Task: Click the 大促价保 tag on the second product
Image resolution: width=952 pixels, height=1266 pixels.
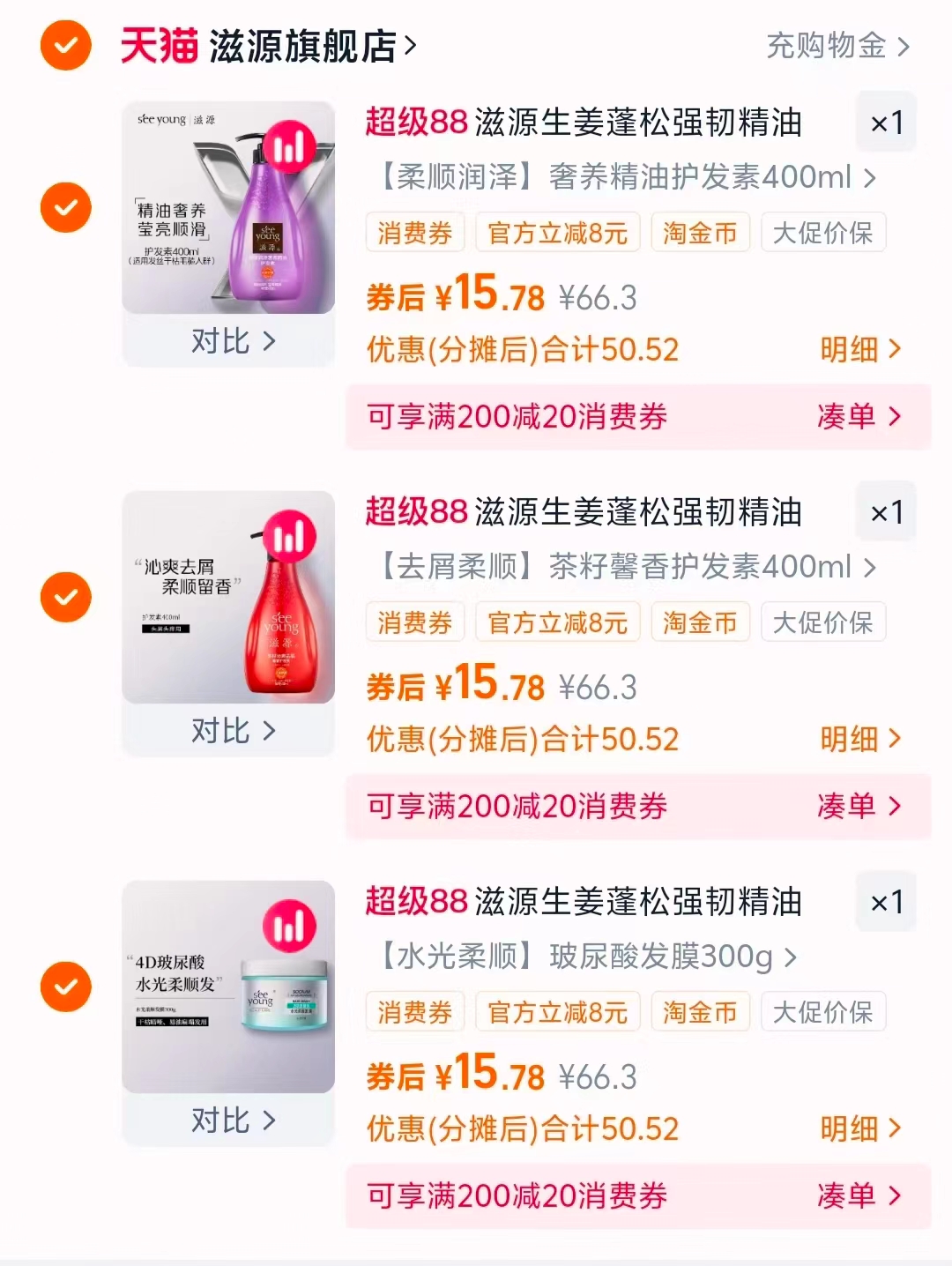Action: coord(822,622)
